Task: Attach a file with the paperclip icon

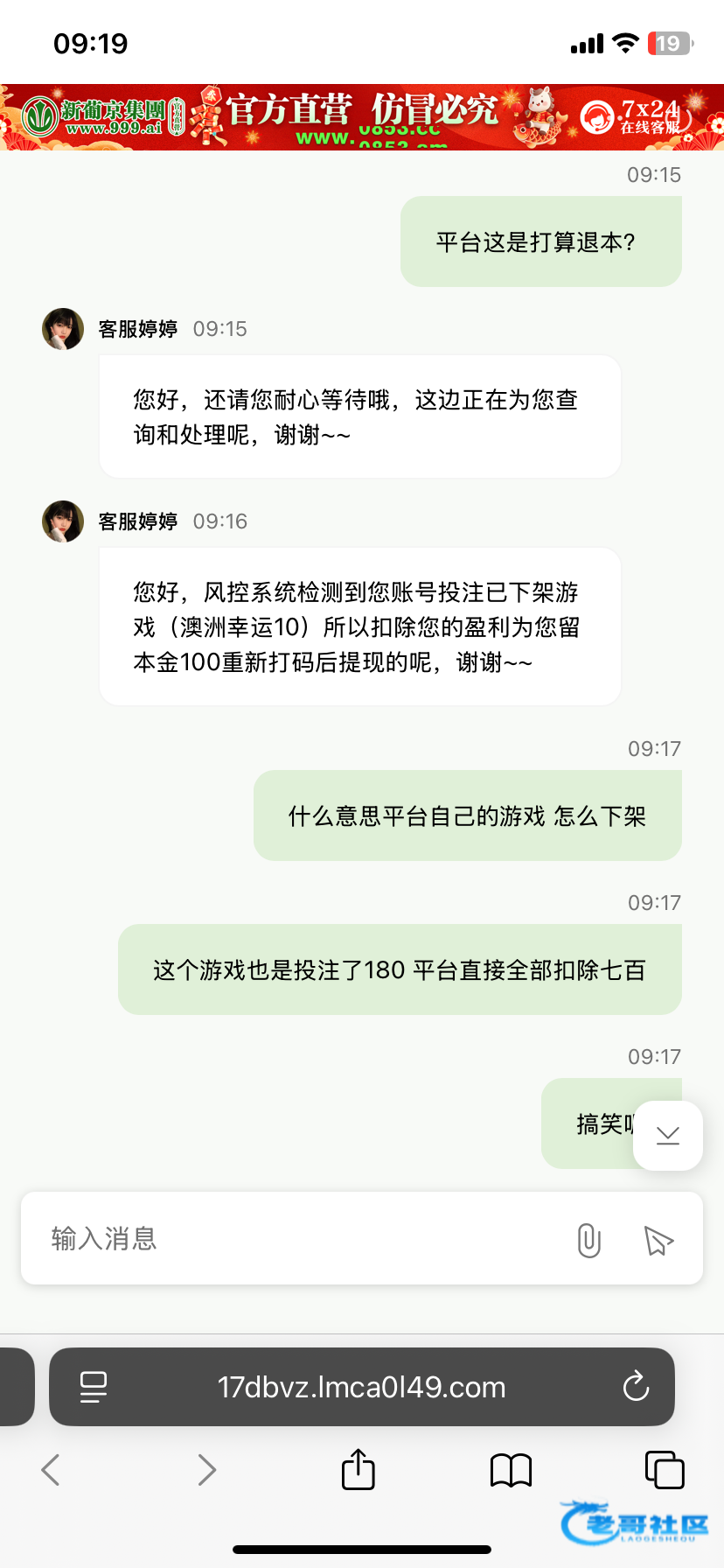Action: pyautogui.click(x=589, y=1240)
